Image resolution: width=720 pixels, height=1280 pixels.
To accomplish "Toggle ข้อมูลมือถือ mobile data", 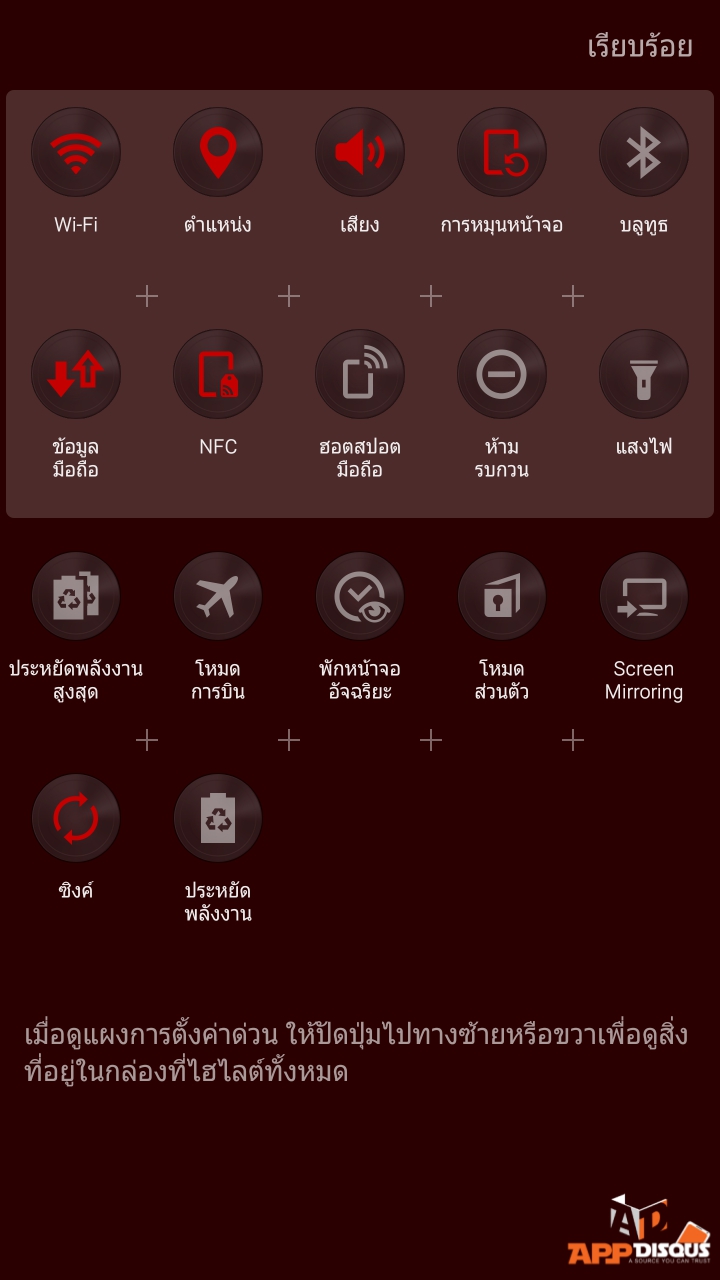I will (x=76, y=375).
